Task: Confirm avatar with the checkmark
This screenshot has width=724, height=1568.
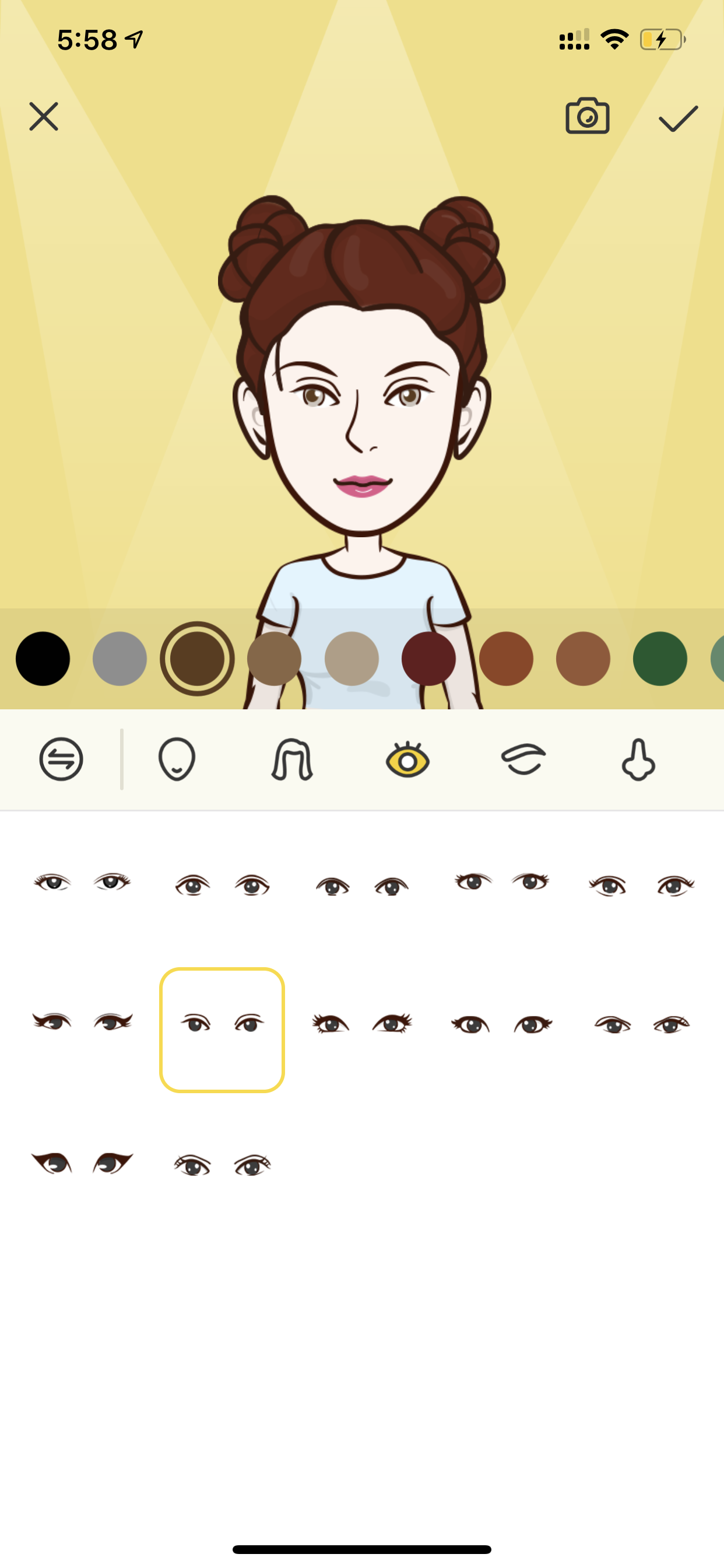Action: pos(678,118)
